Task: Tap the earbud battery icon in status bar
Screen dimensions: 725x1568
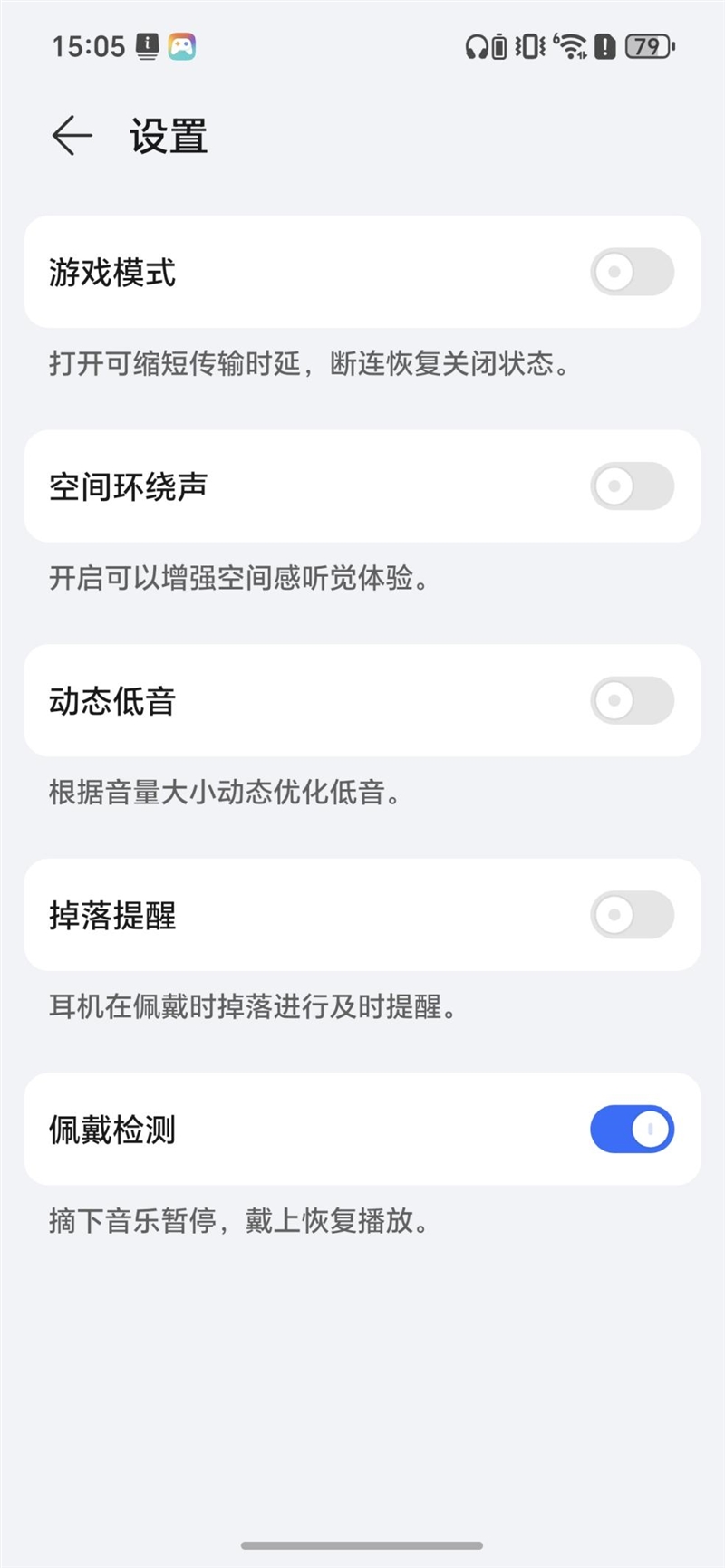Action: coord(498,47)
